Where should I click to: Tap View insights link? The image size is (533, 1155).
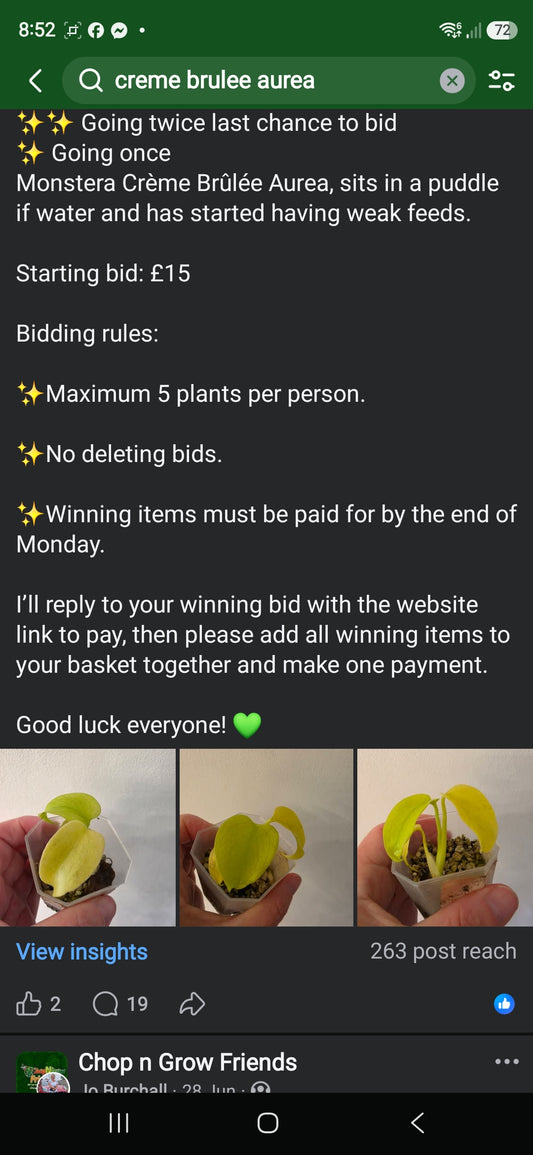(82, 952)
